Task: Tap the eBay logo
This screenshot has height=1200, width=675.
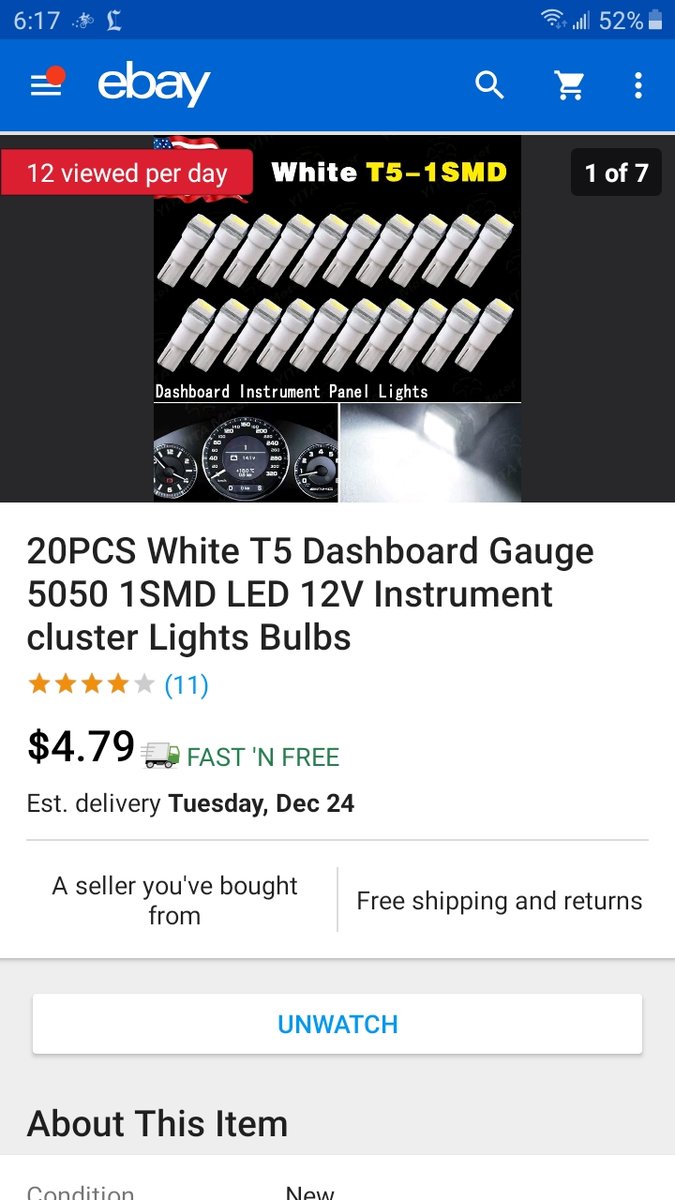Action: point(153,86)
